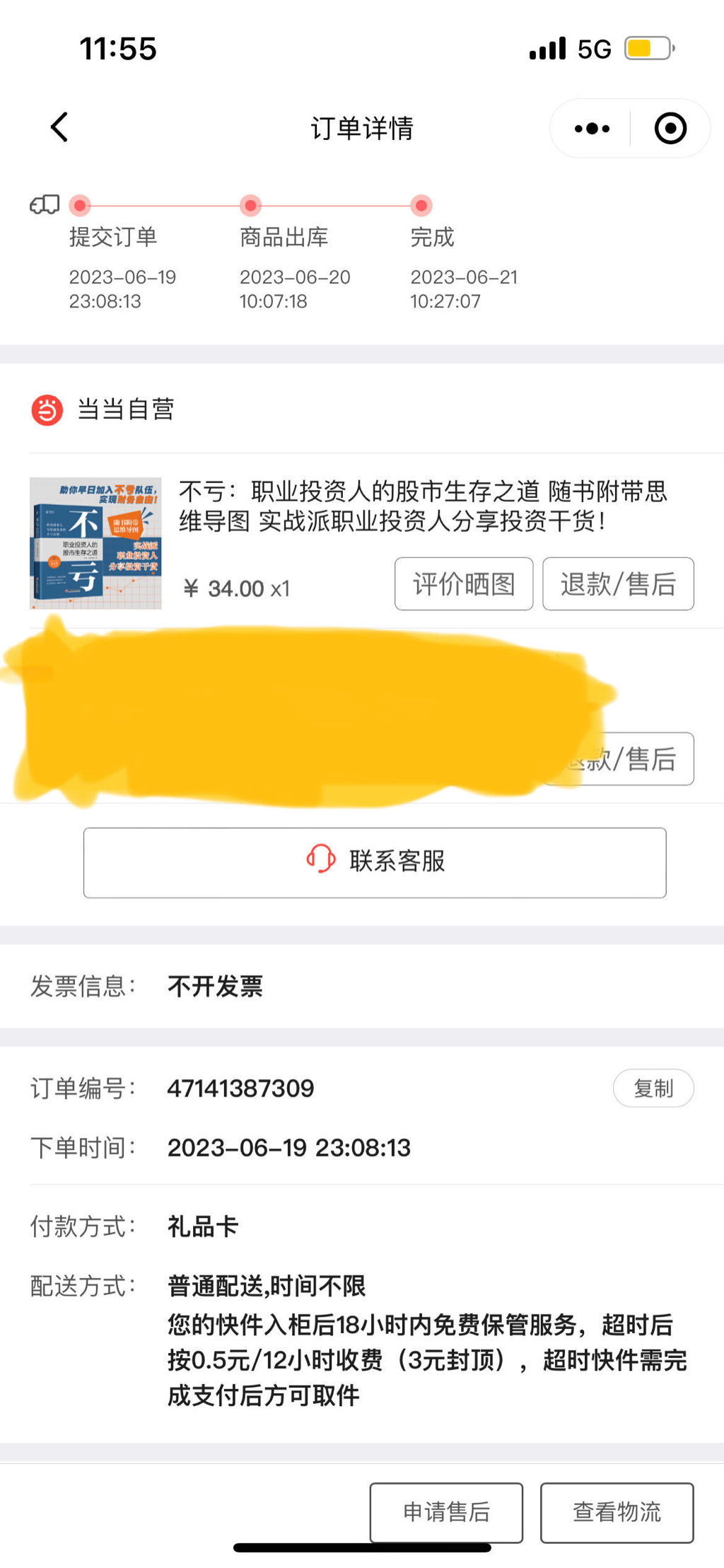Image resolution: width=724 pixels, height=1568 pixels.
Task: Tap 评价晒图 to review the book
Action: point(463,584)
